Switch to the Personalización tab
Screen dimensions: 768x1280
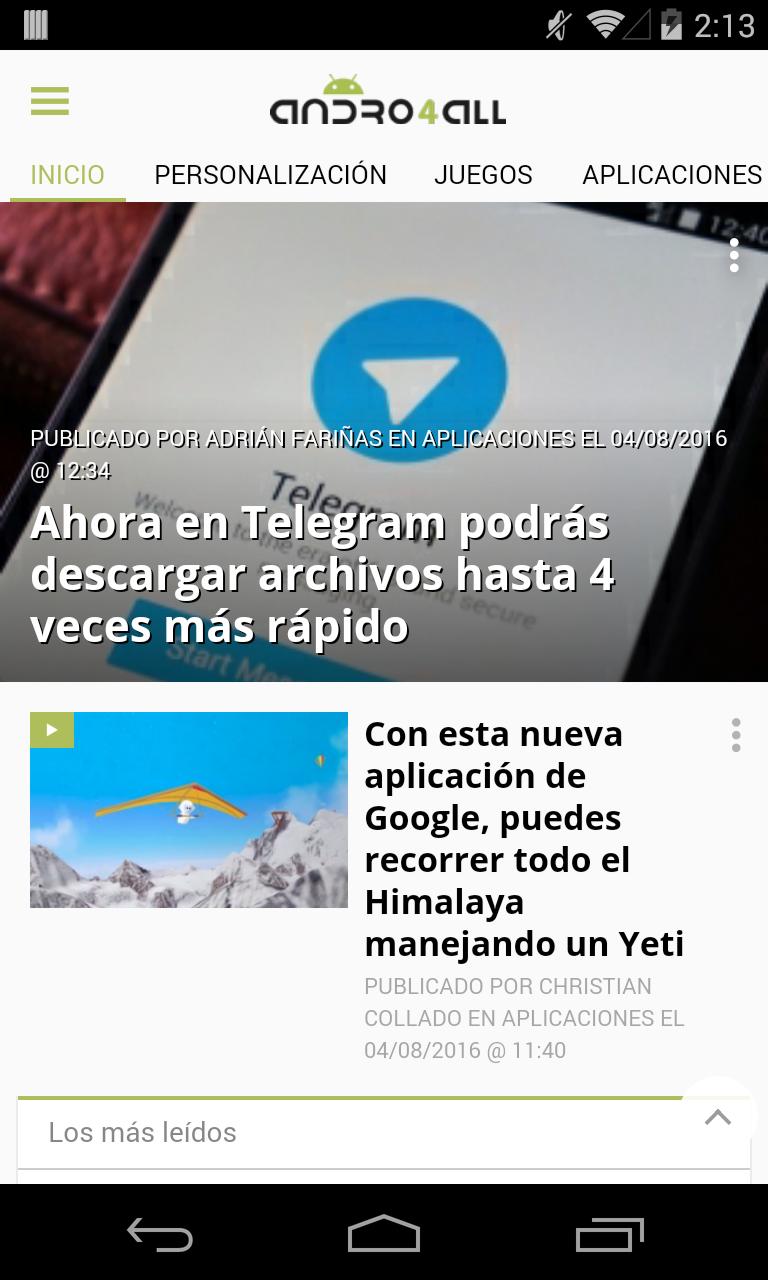coord(270,175)
